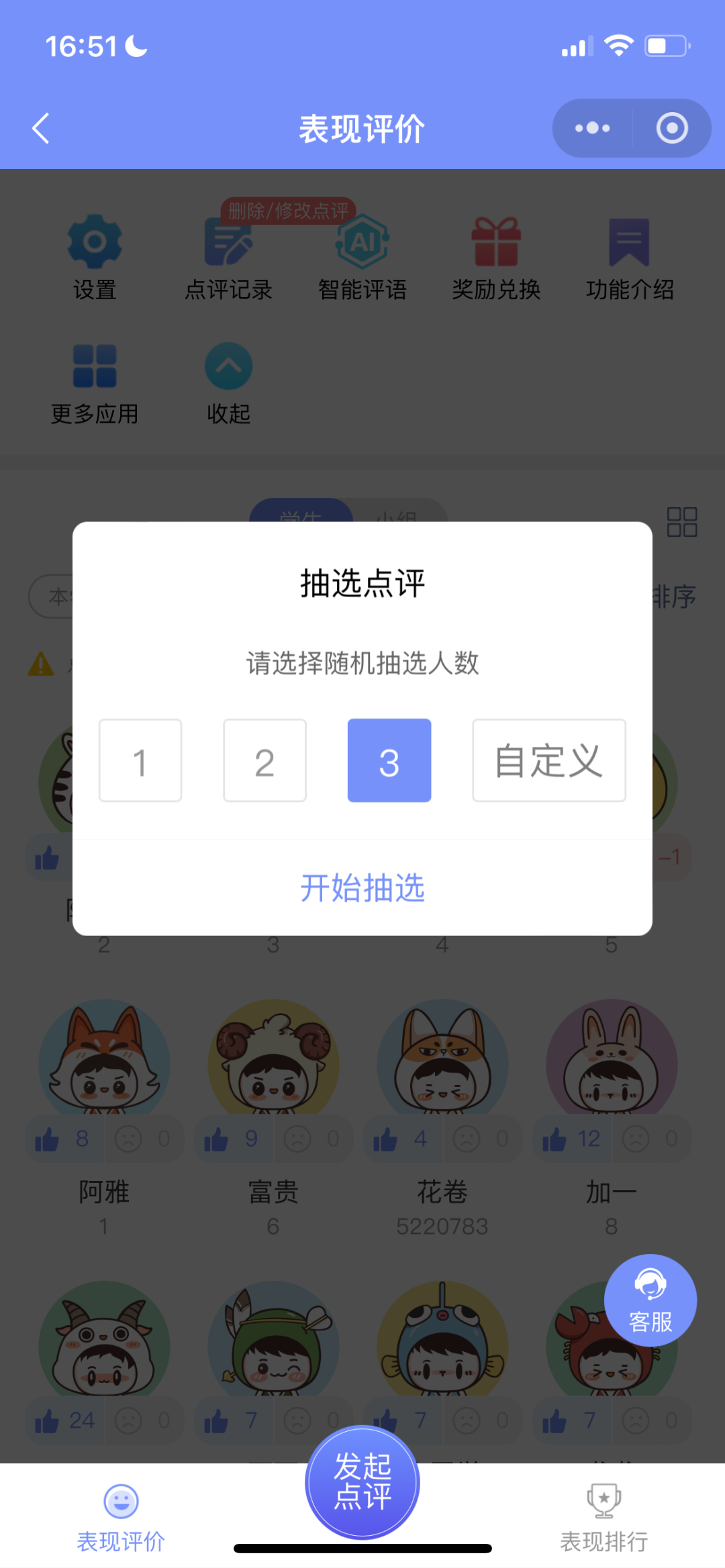
Task: Go back using the top arrow
Action: pos(42,128)
